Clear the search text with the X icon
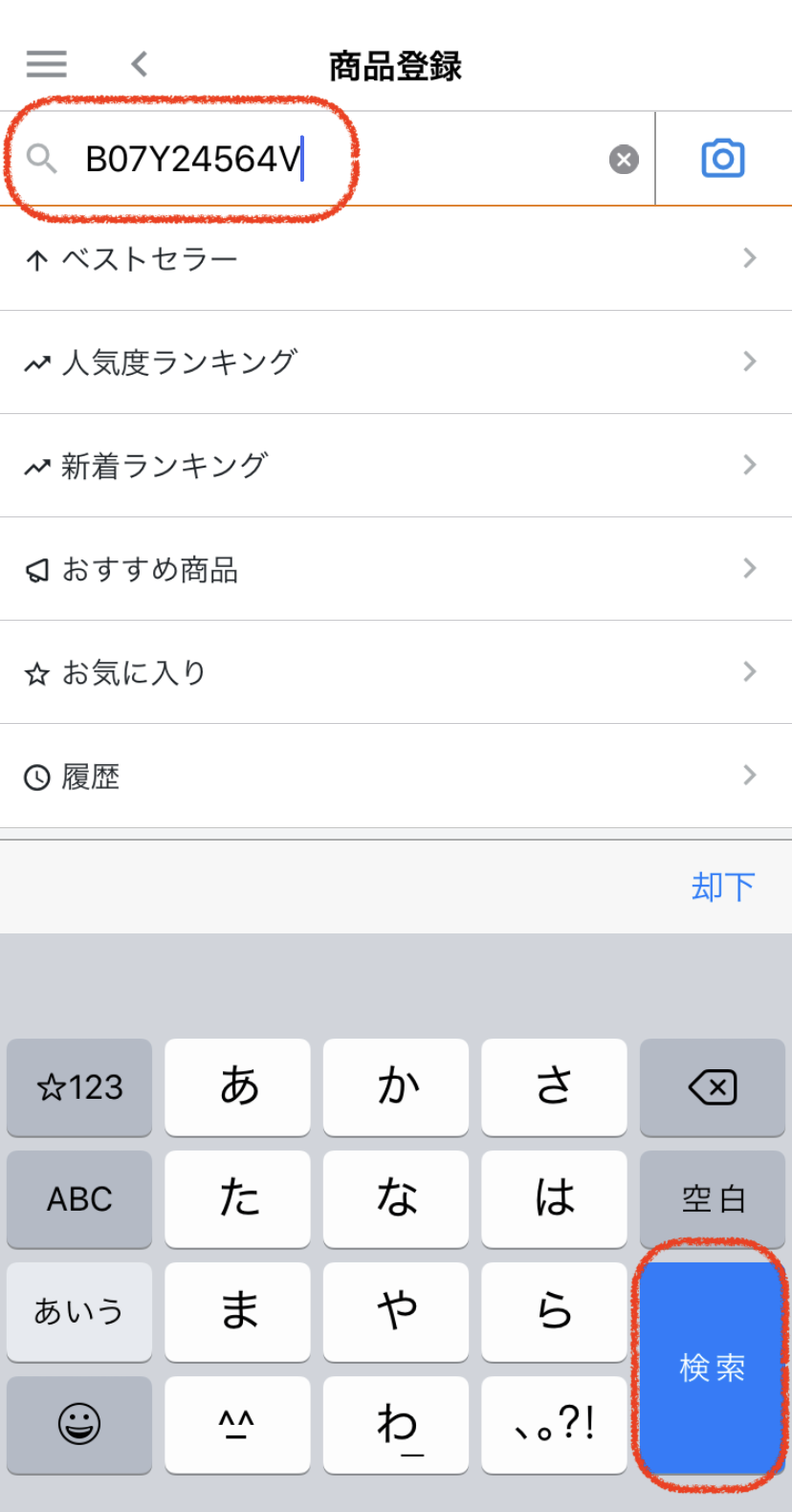Image resolution: width=792 pixels, height=1512 pixels. pyautogui.click(x=624, y=160)
